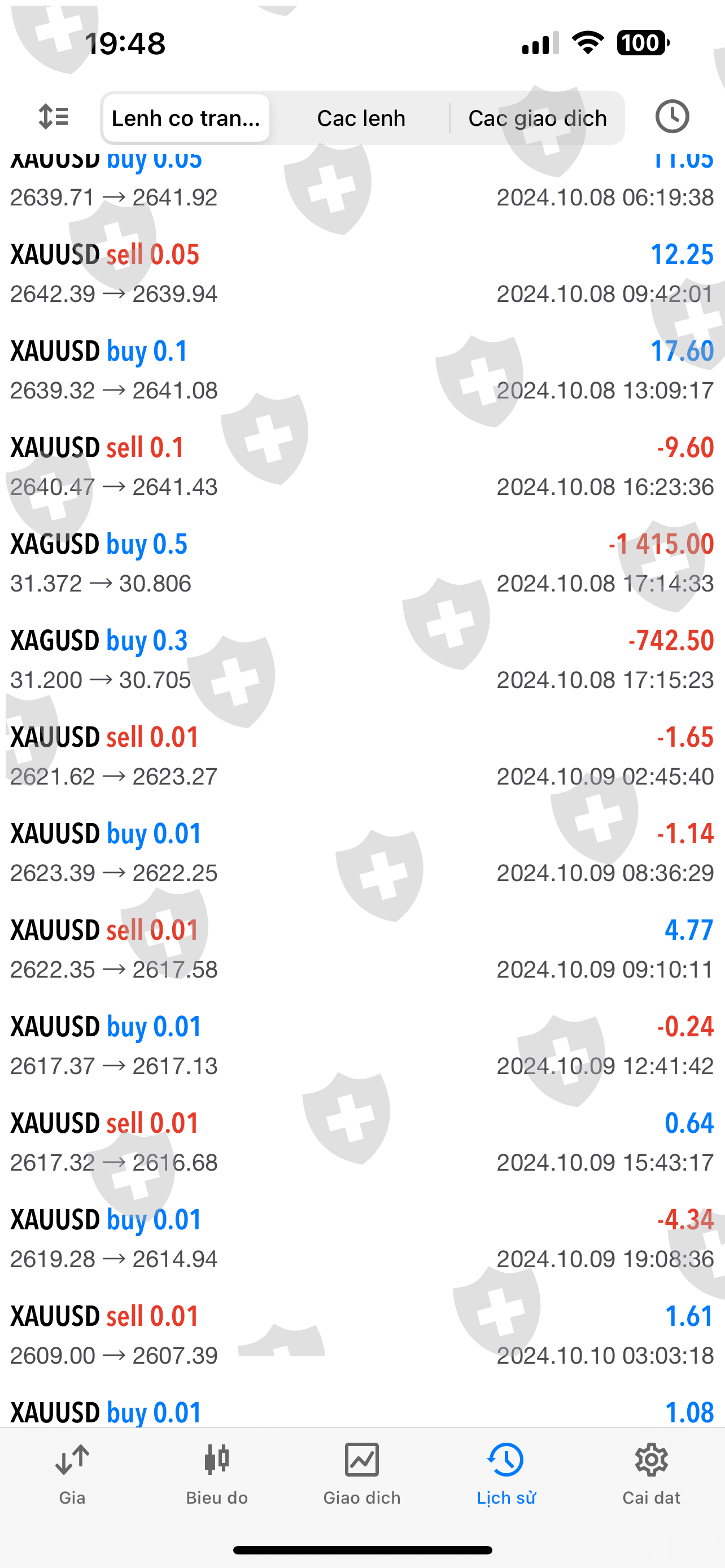Tap the XAUUSD sell 0.1 trade row
This screenshot has height=1568, width=725.
[x=361, y=467]
